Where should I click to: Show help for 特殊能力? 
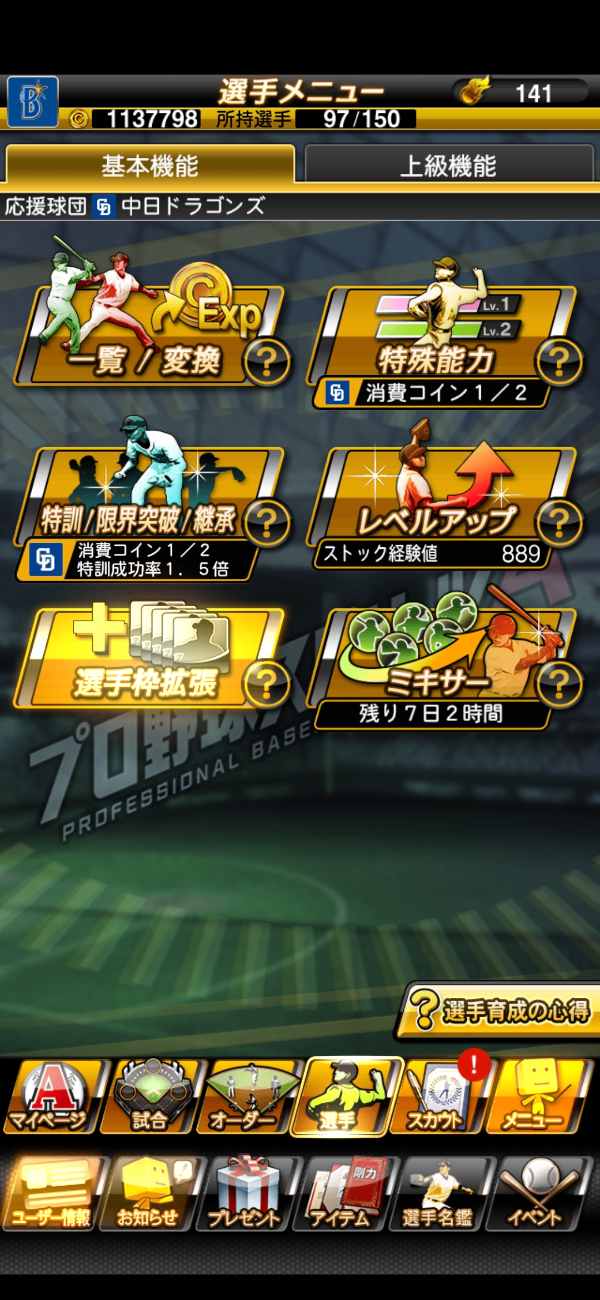[x=558, y=360]
